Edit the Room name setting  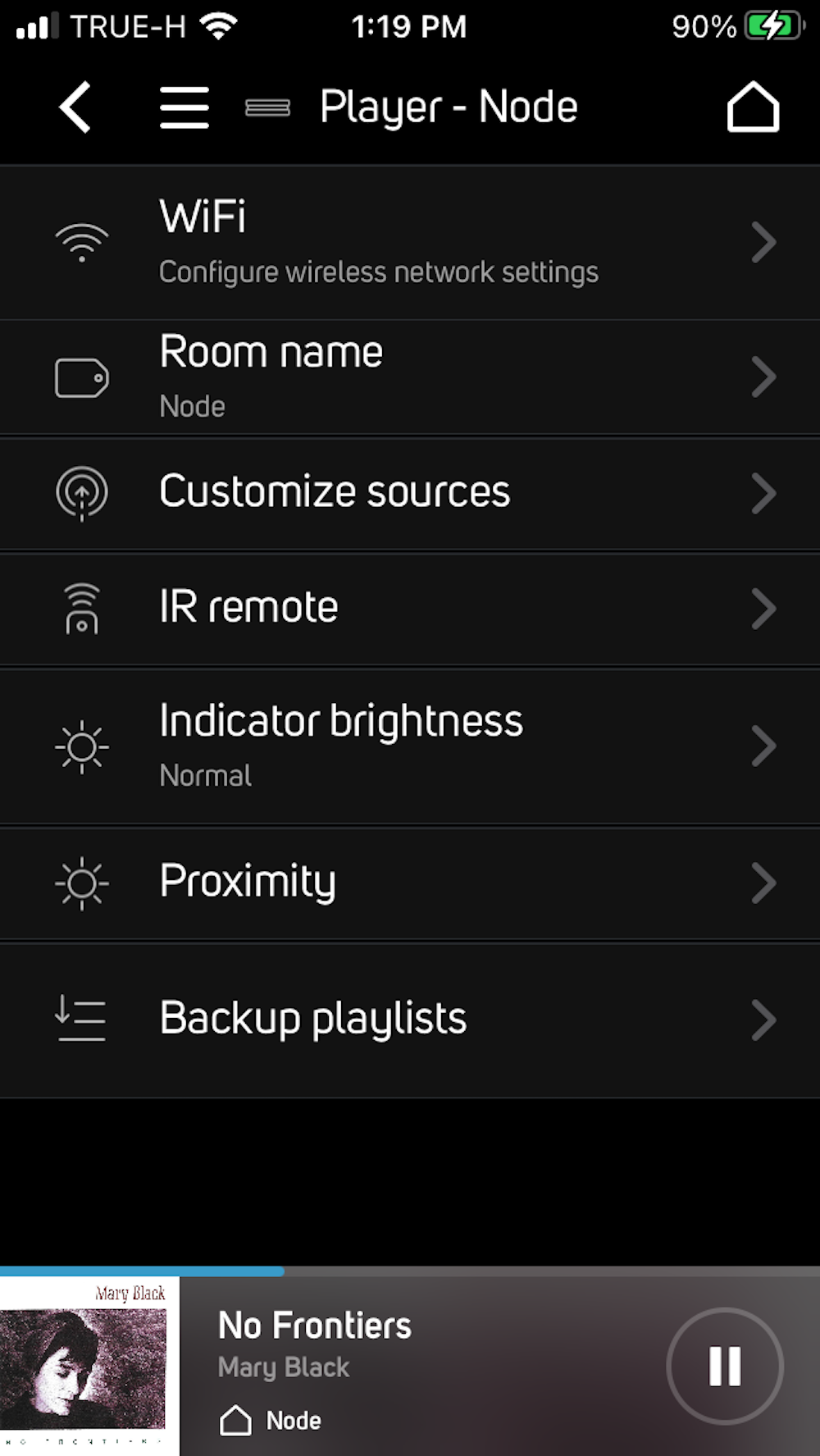410,378
